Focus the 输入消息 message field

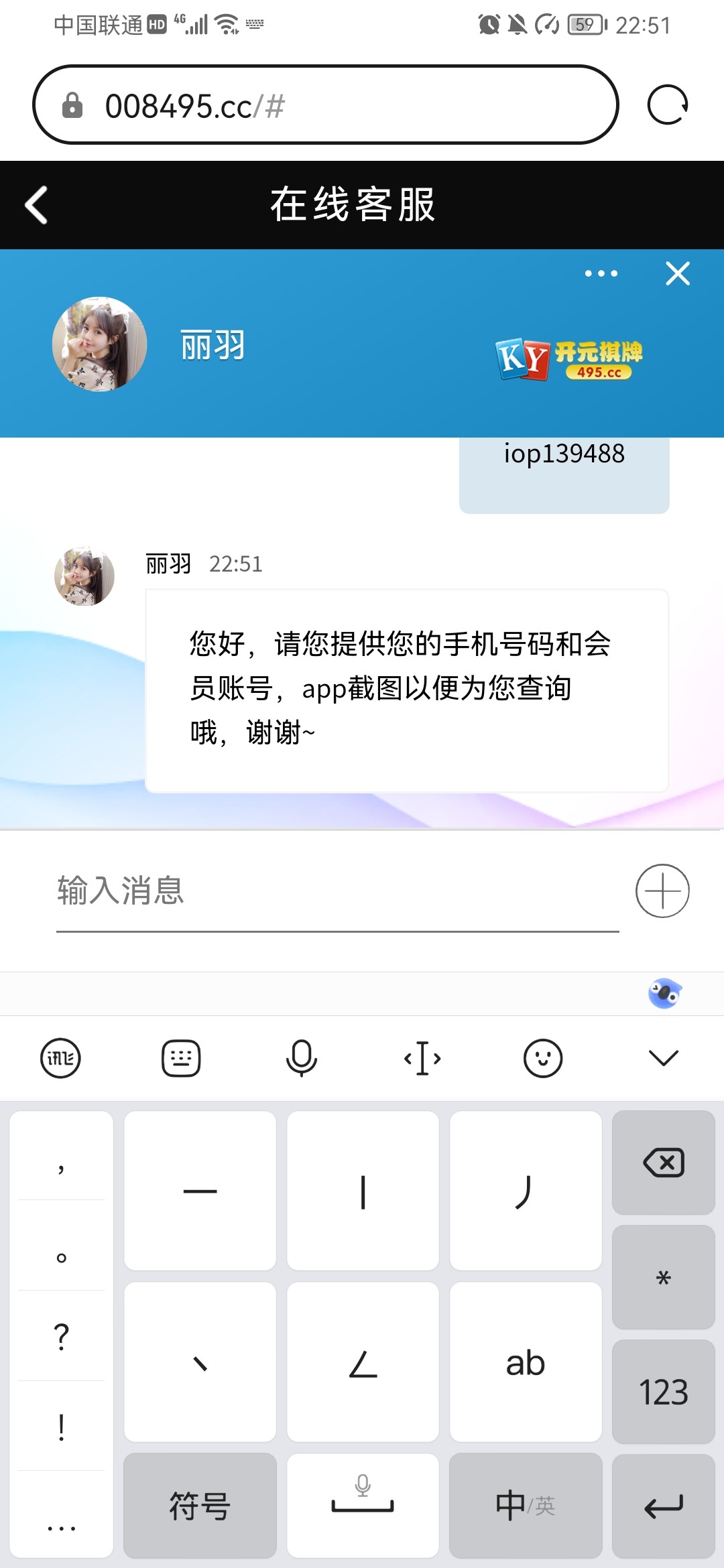(x=335, y=891)
